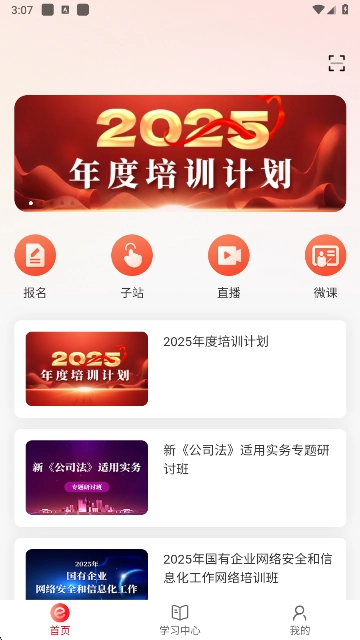Switch to the 我的 tab
Viewport: 360px width, 640px height.
pyautogui.click(x=300, y=620)
